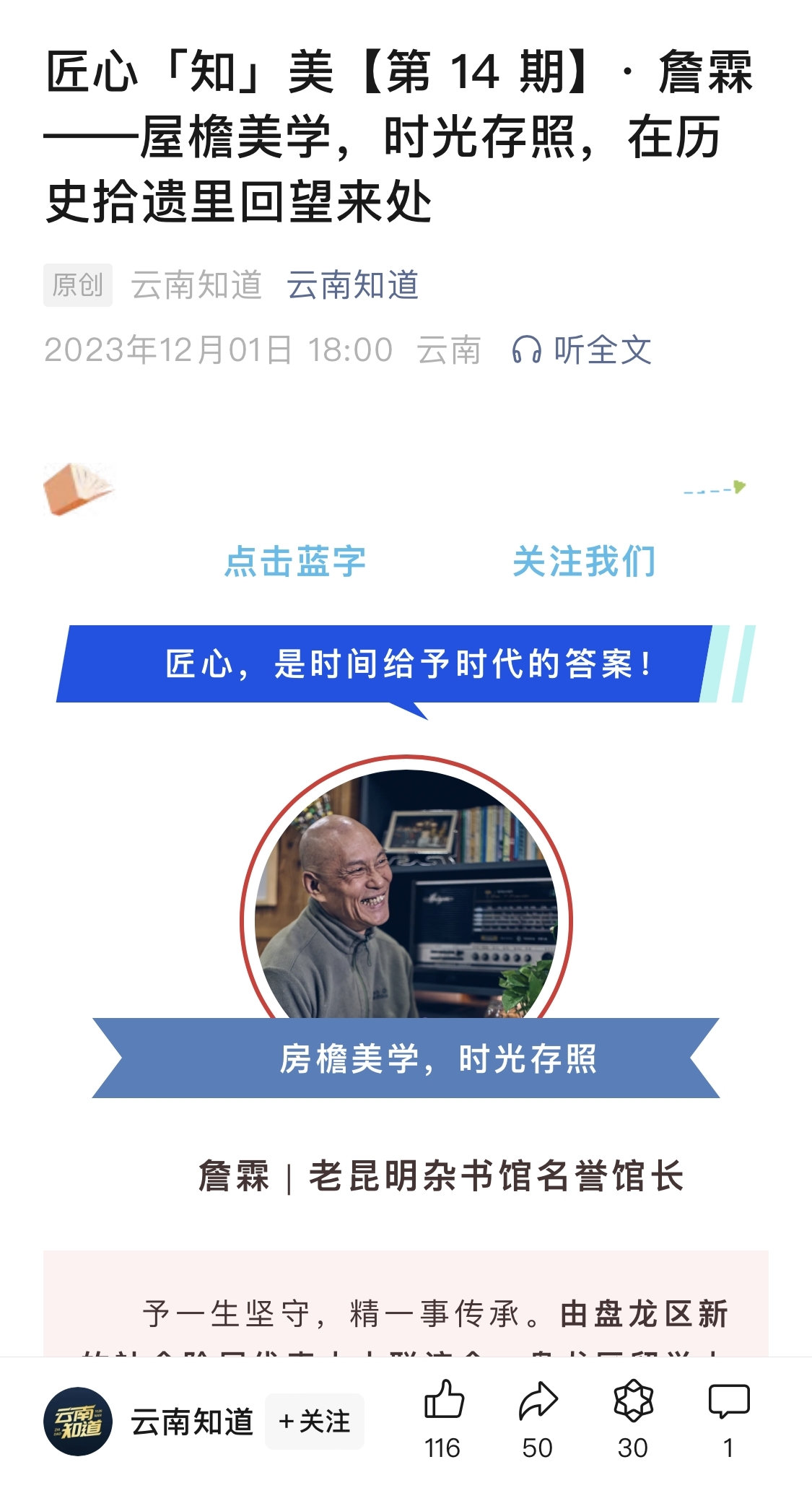Tap the 在看 flower icon
Screen dimensions: 812x1488
633,1401
